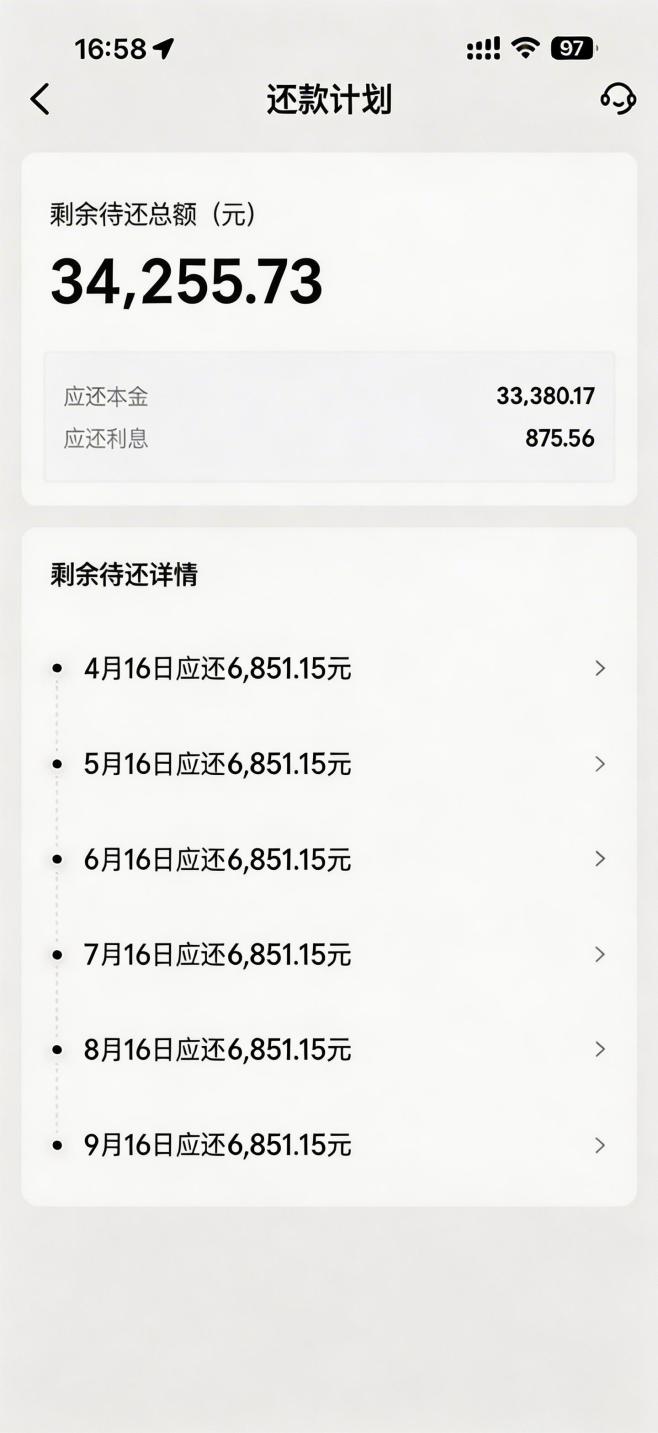View the 5月16日应还6,851.15元 entry
The width and height of the screenshot is (658, 1433).
coord(329,764)
